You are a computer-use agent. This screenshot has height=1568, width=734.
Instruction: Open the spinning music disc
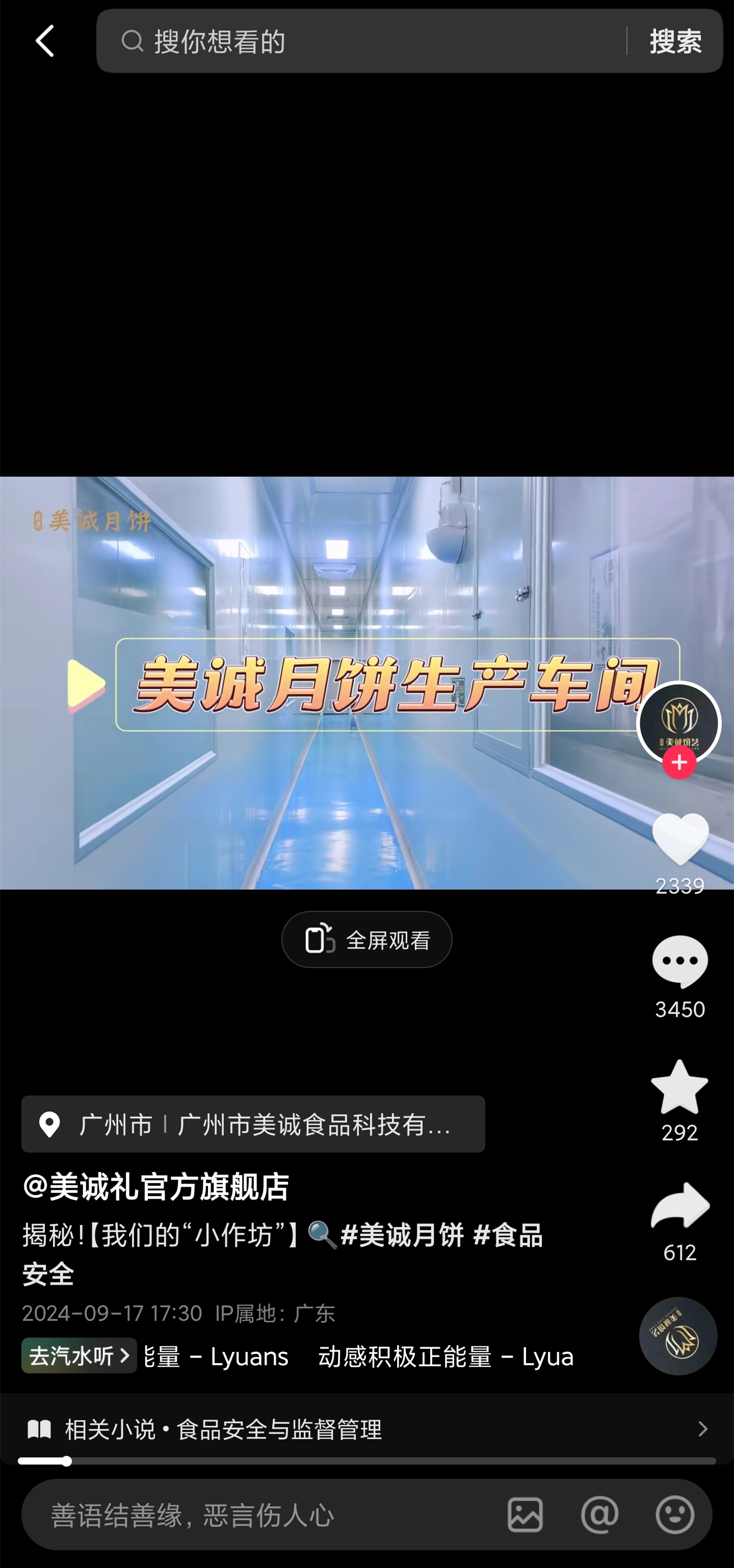click(x=678, y=1336)
